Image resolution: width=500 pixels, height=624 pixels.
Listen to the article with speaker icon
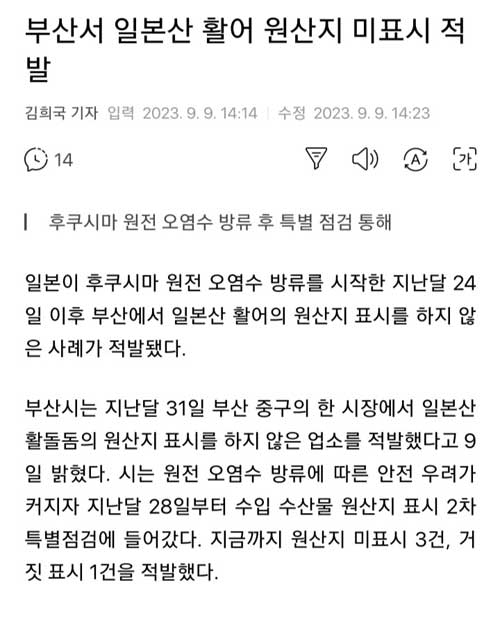click(365, 159)
